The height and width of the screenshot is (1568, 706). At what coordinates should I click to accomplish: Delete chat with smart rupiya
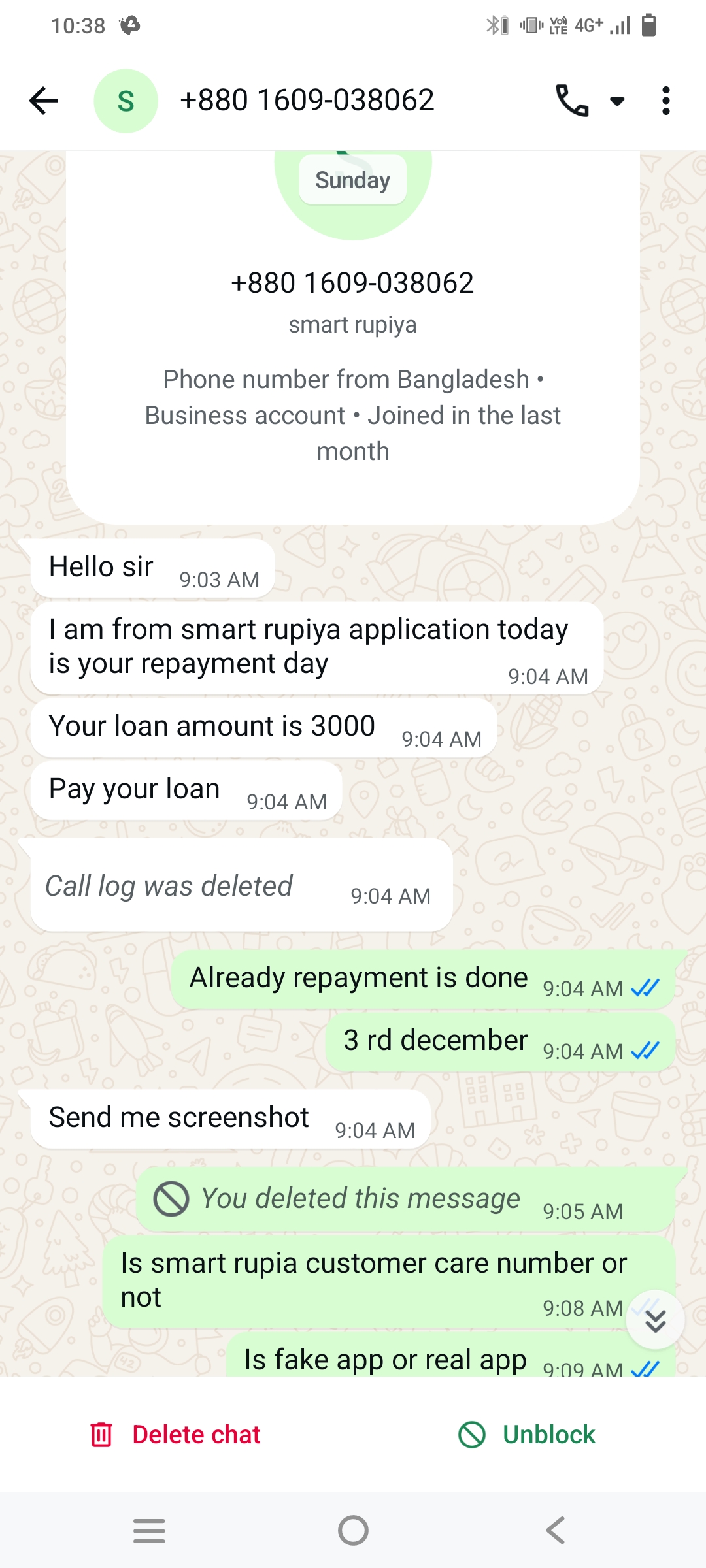(175, 1435)
